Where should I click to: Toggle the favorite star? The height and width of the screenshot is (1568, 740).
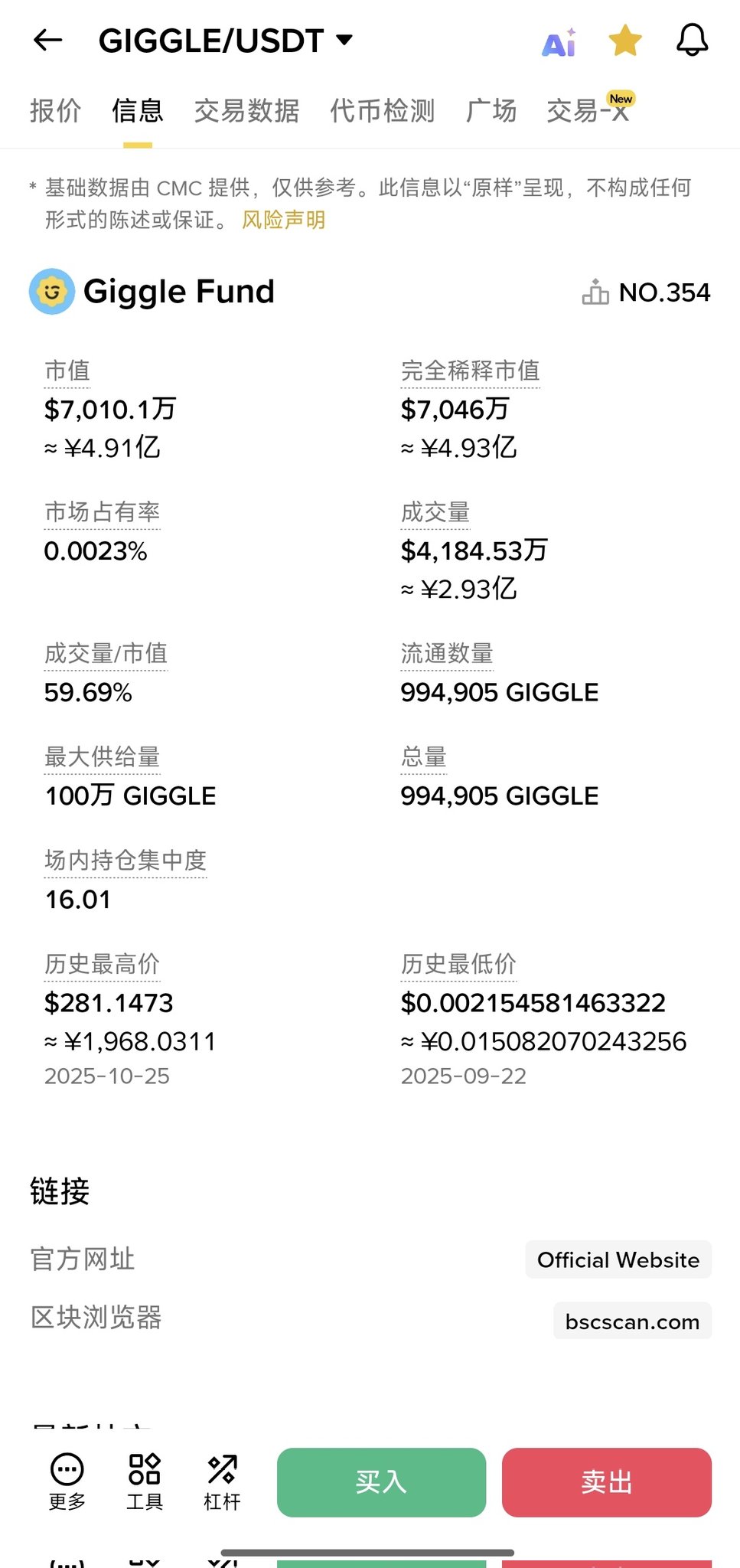[x=625, y=41]
